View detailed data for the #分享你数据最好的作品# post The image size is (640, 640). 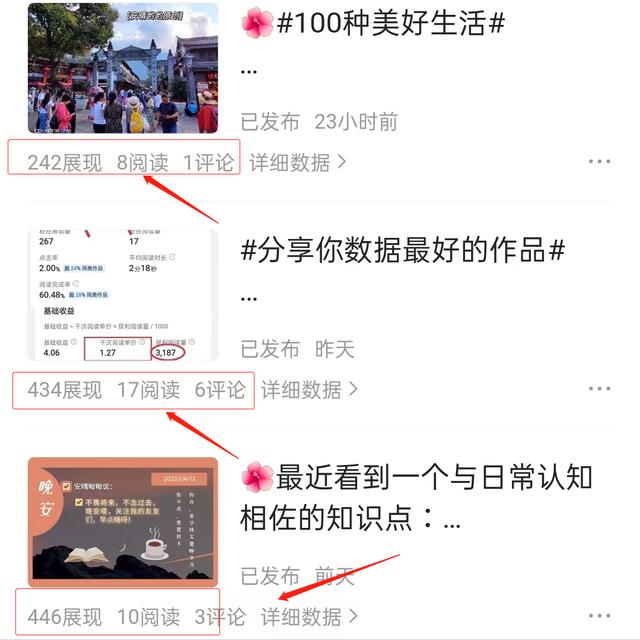click(310, 390)
